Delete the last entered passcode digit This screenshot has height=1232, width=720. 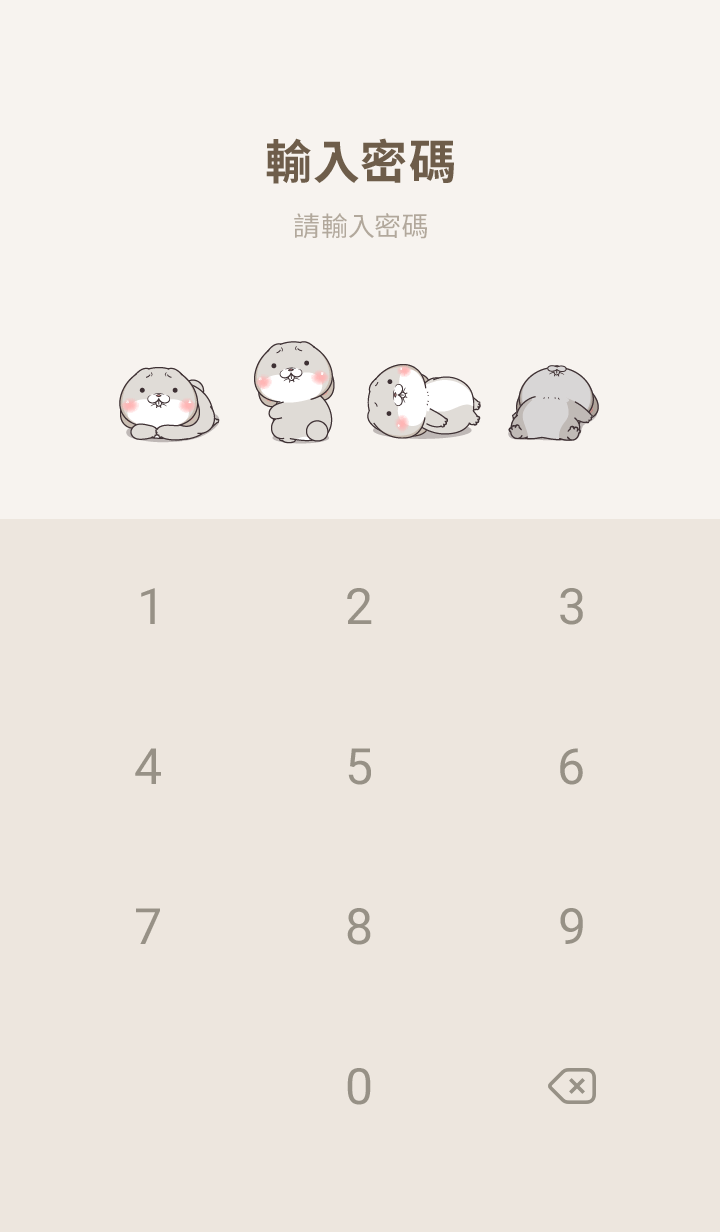(572, 1086)
